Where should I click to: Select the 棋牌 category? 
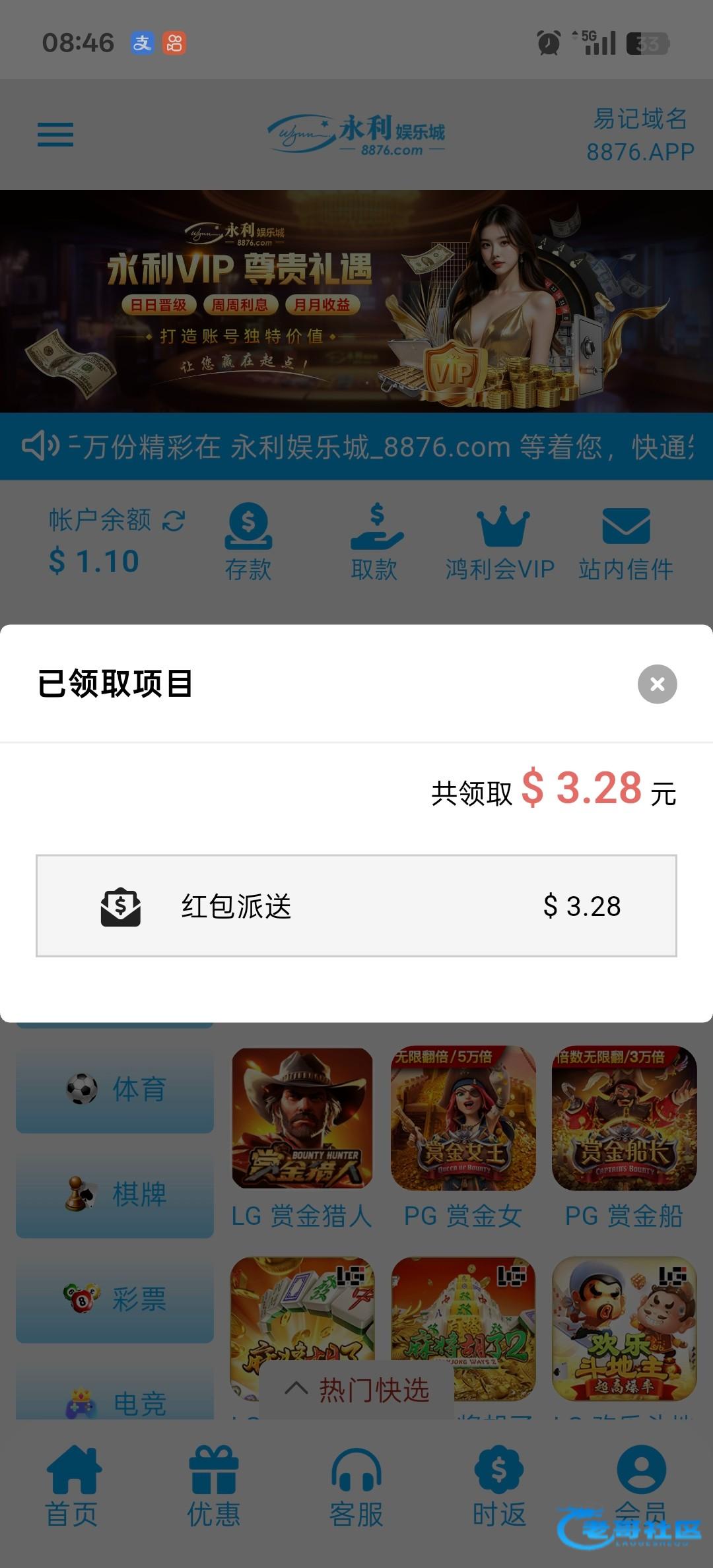[x=115, y=1194]
